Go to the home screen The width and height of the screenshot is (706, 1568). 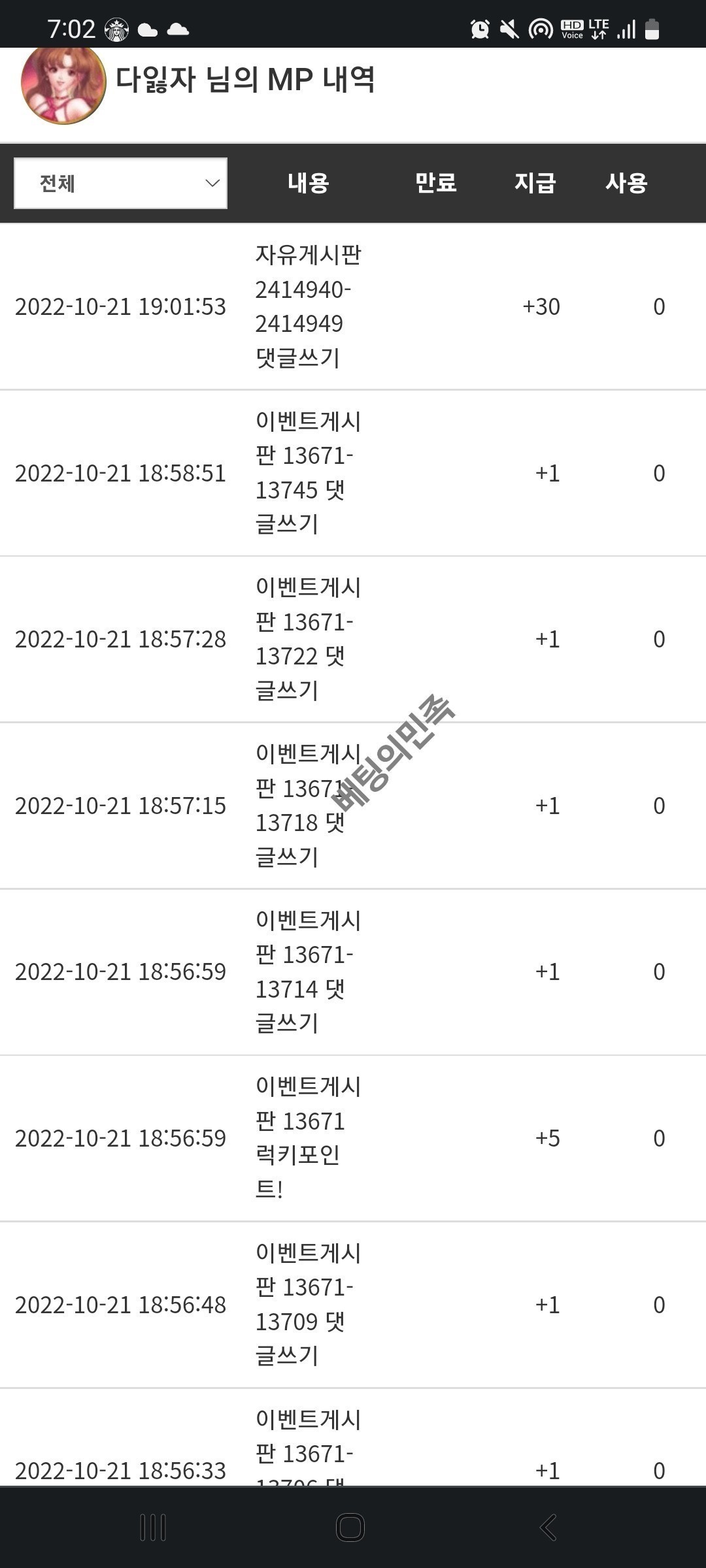point(350,1527)
